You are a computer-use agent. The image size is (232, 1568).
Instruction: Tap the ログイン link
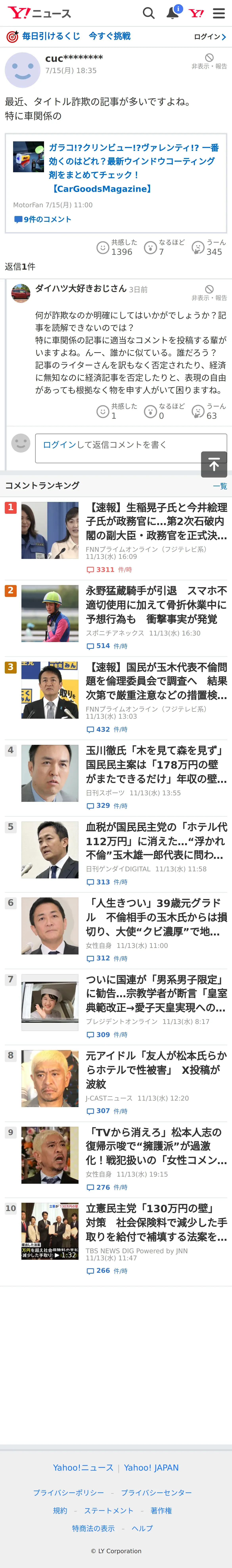(209, 36)
